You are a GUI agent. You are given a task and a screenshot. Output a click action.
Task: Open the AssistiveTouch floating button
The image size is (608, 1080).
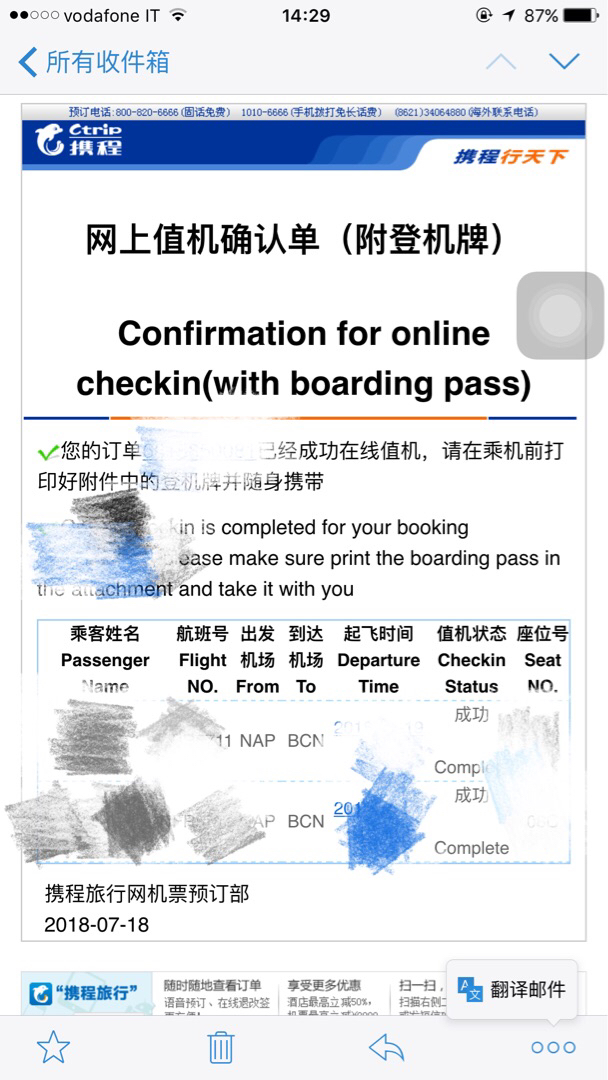(x=560, y=315)
